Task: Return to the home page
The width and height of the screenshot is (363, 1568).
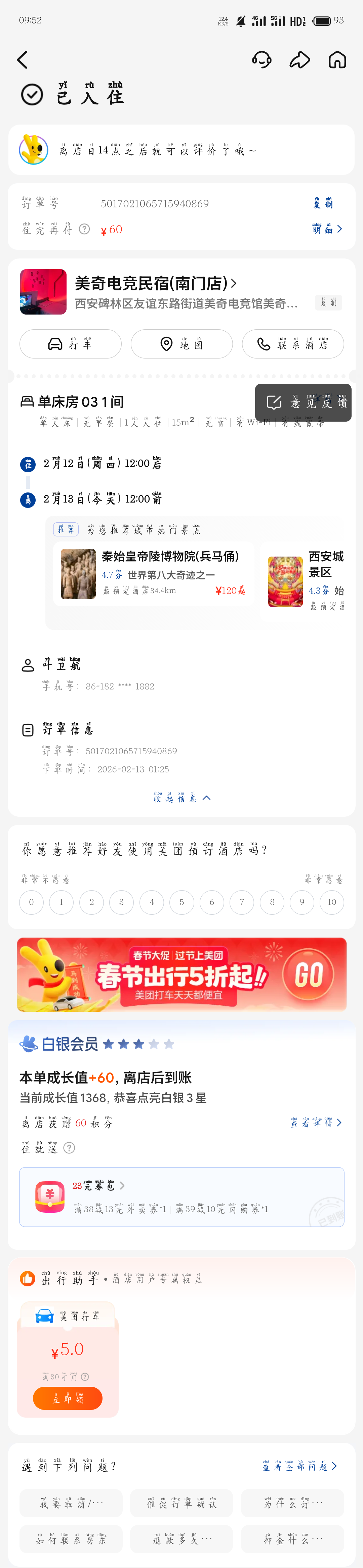Action: [x=337, y=60]
